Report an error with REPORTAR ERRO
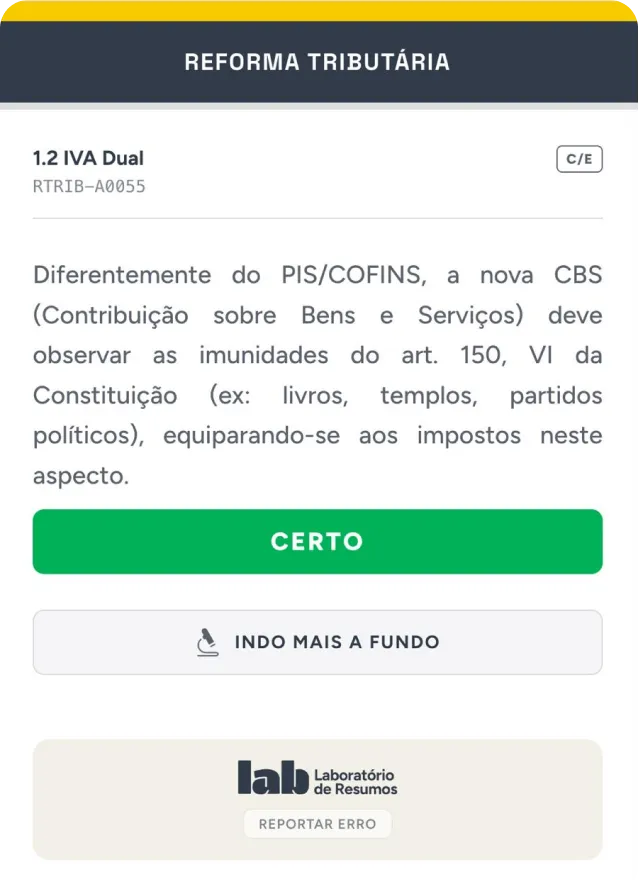 click(x=317, y=824)
